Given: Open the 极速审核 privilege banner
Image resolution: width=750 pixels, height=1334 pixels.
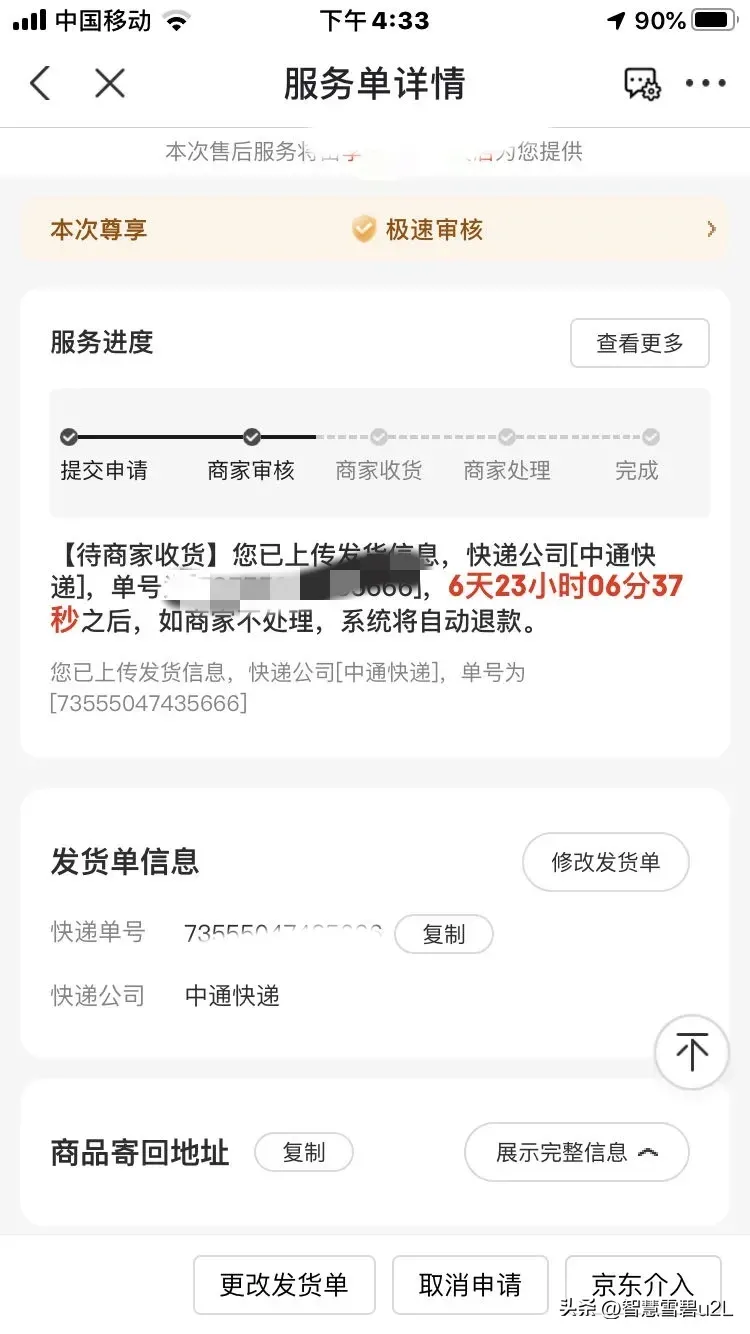Looking at the screenshot, I should tap(375, 230).
